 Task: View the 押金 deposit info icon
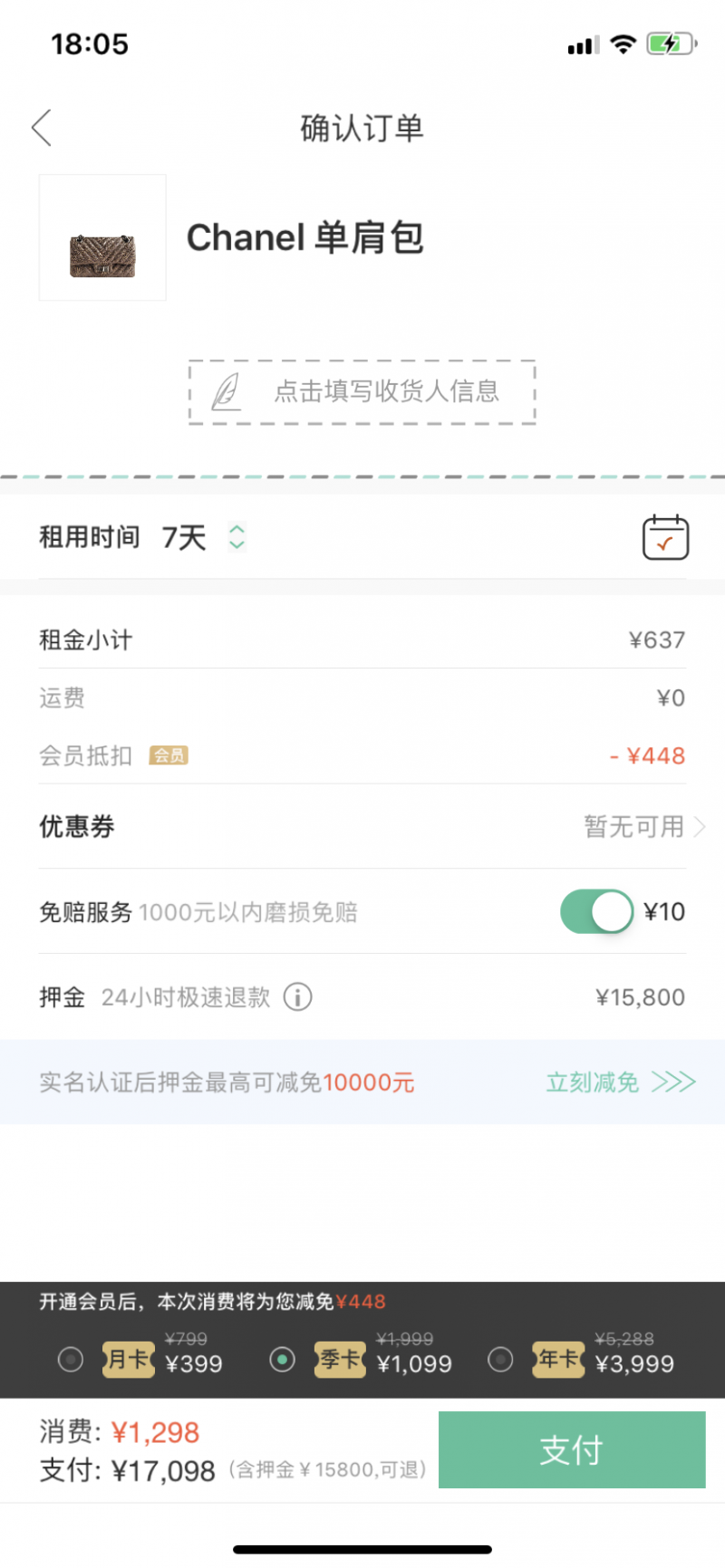pos(297,996)
